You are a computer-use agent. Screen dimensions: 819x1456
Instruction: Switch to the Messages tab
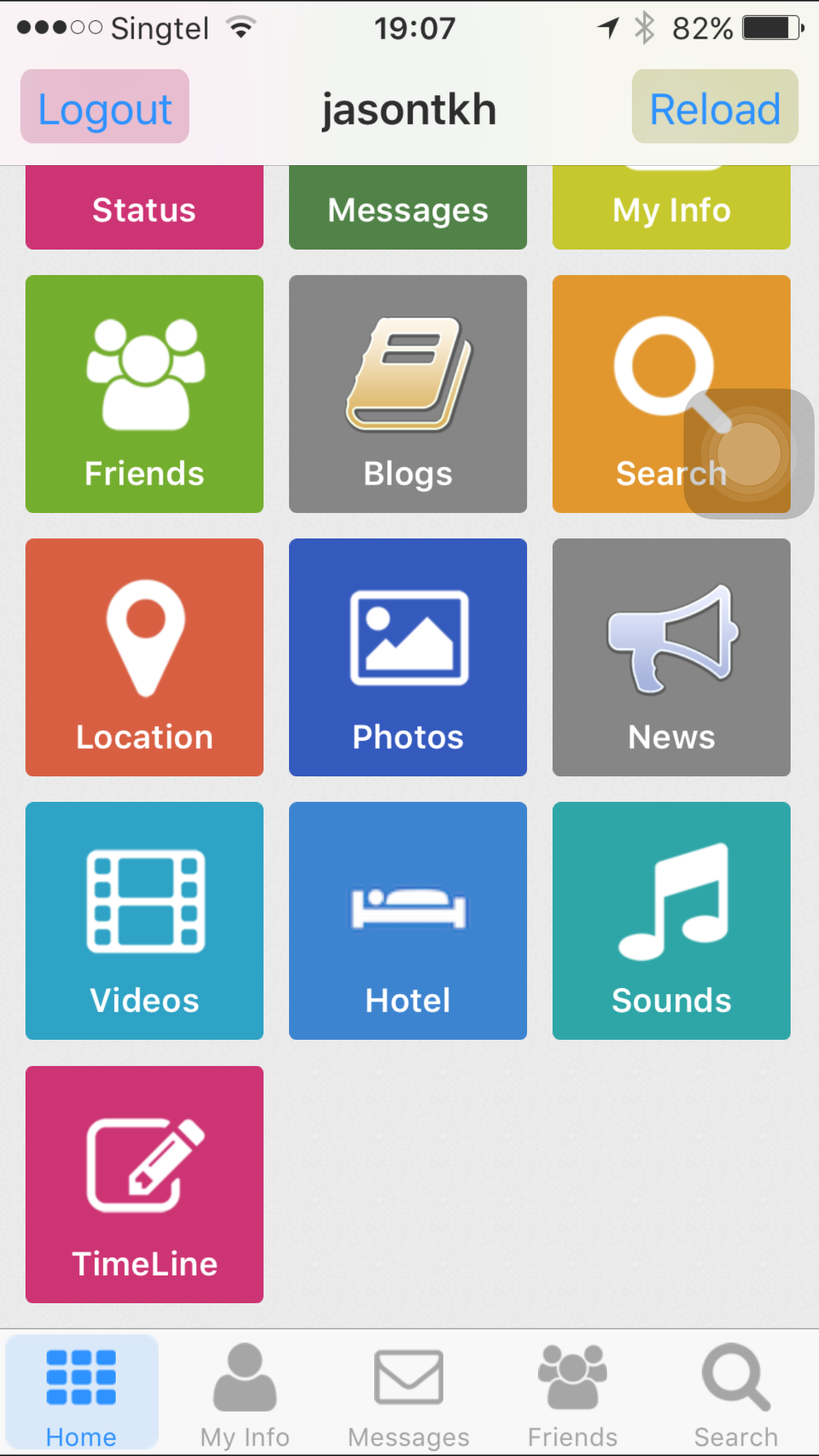click(x=408, y=1393)
